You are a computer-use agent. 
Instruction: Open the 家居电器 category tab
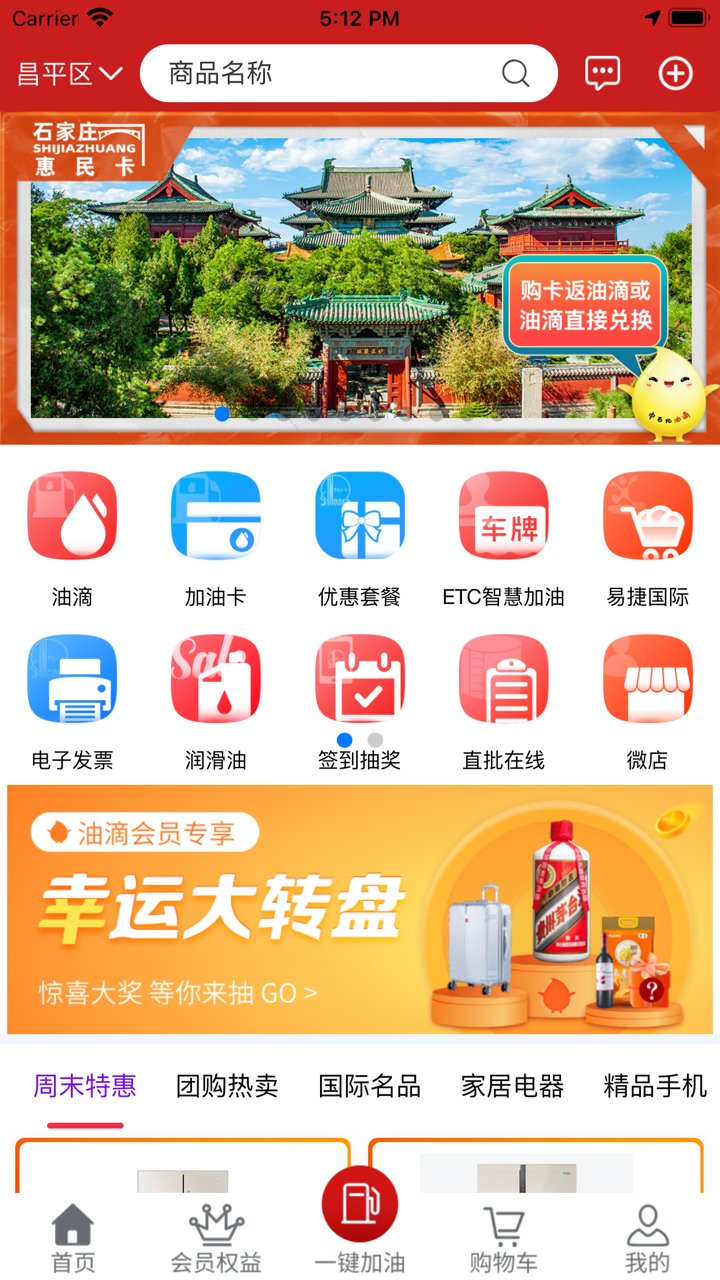pyautogui.click(x=513, y=1086)
